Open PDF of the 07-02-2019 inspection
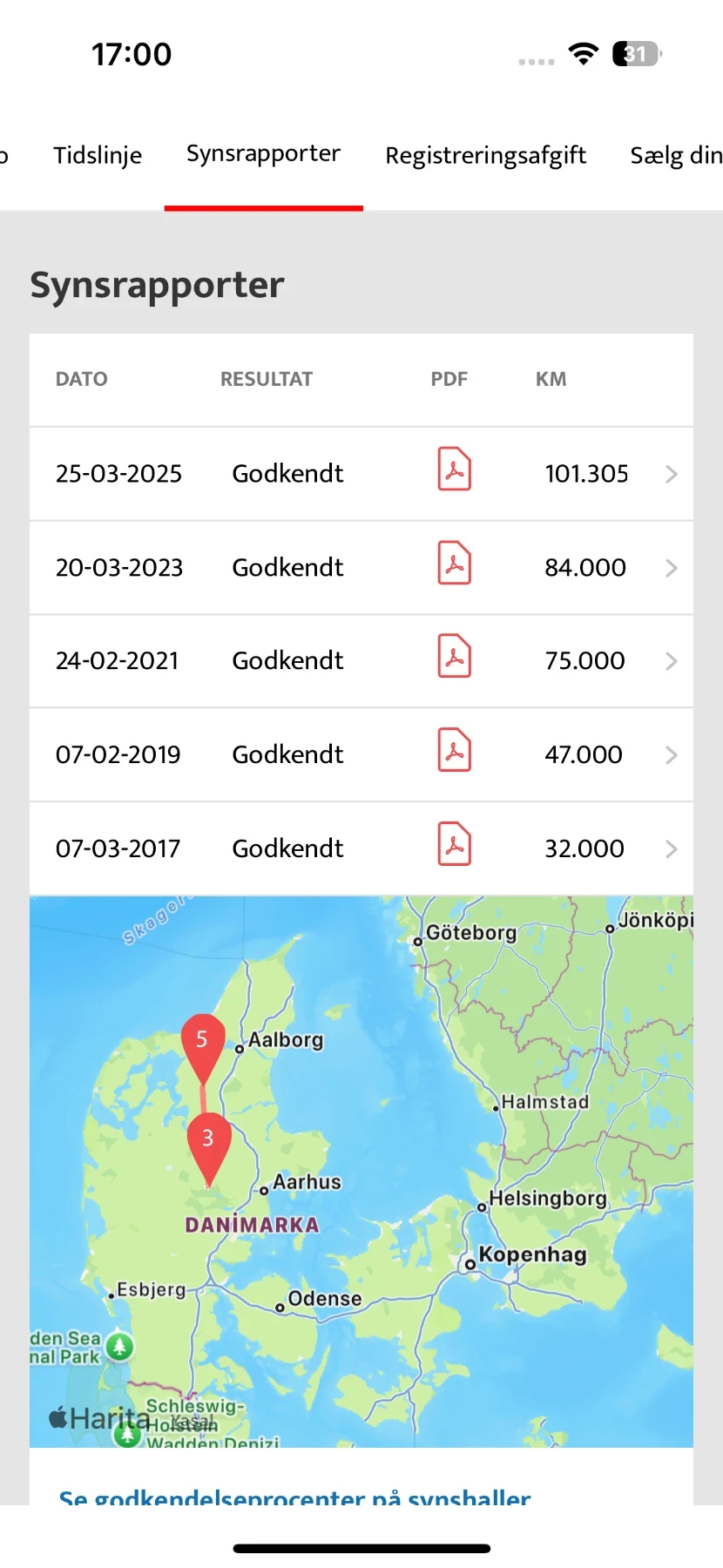Viewport: 723px width, 1568px height. click(454, 751)
